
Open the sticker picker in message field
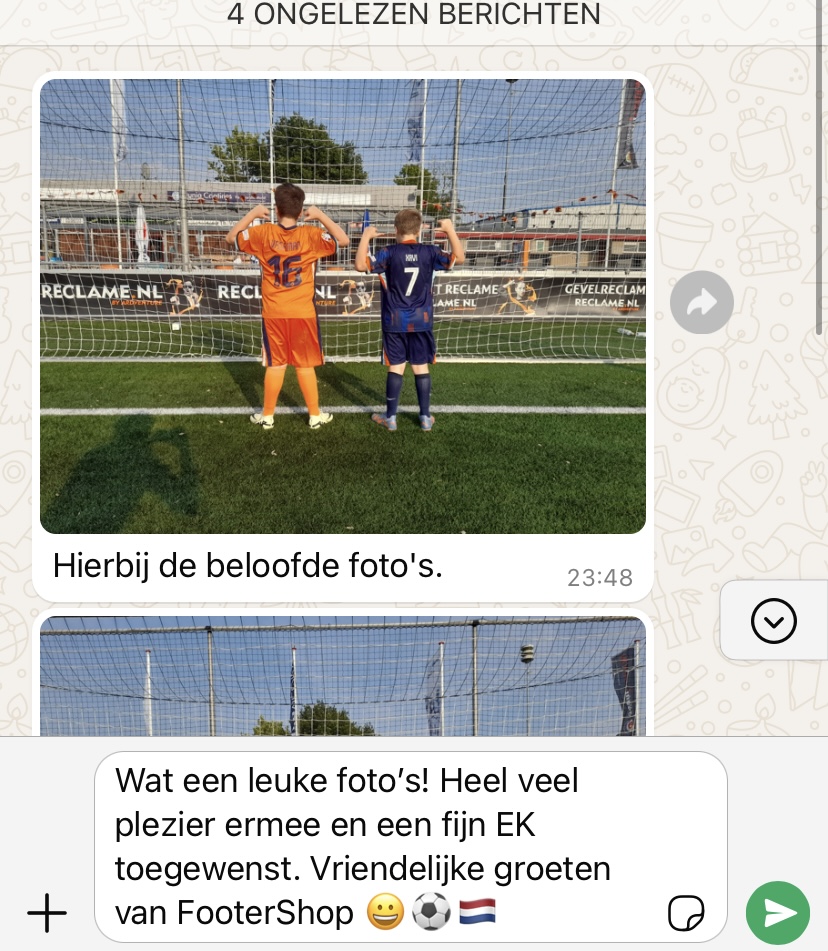tap(686, 912)
